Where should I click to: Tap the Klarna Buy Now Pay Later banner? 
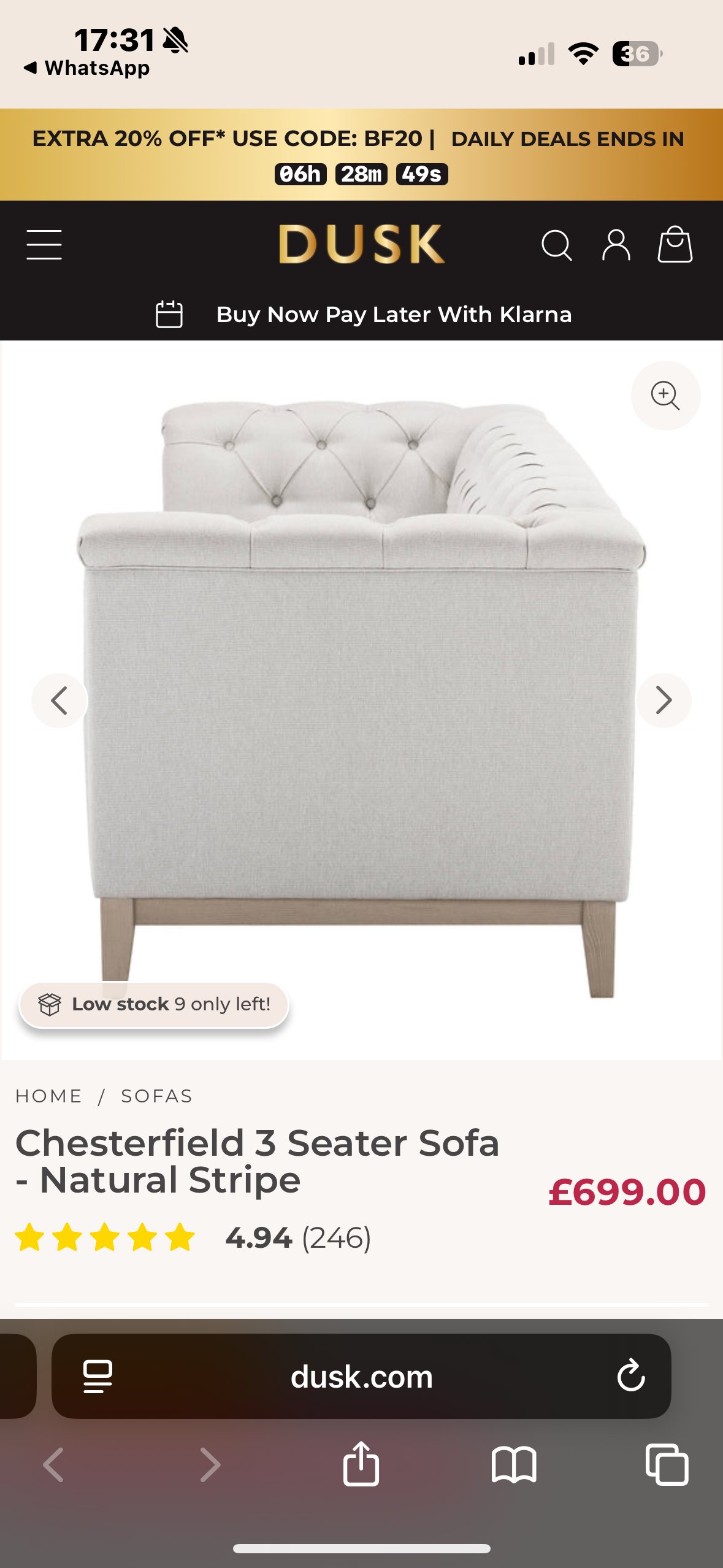[x=362, y=315]
